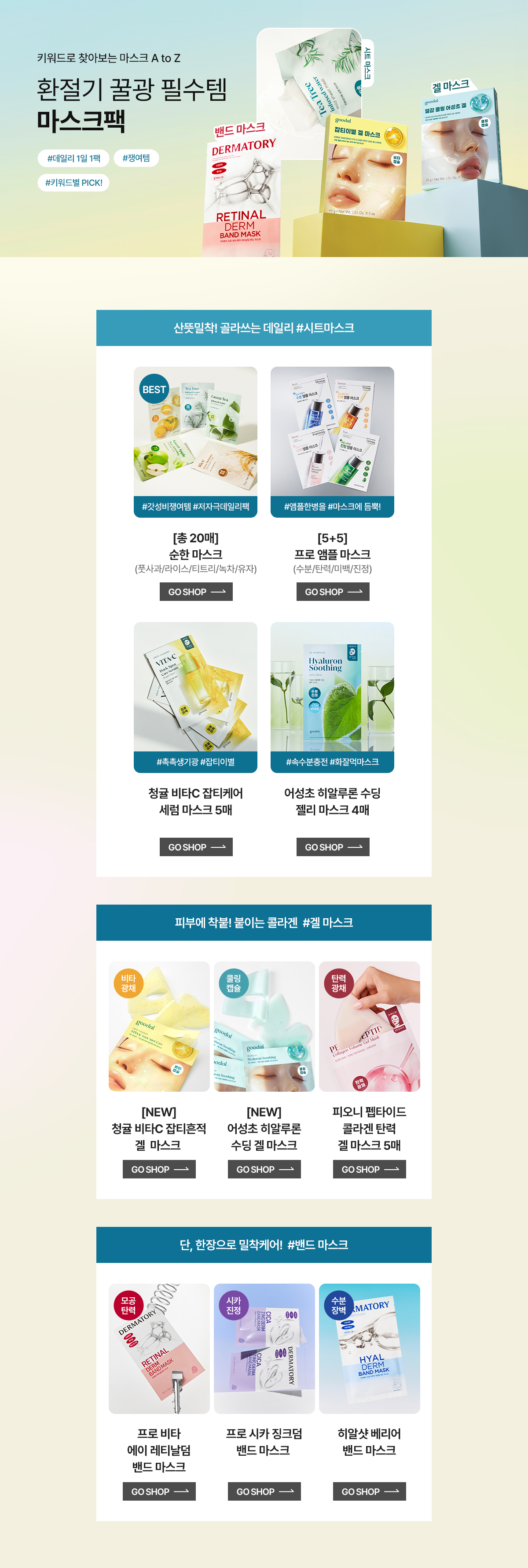
Task: Open GO SHOP for 프로 시카 징크덤 밴드 마스크
Action: pos(264,1491)
